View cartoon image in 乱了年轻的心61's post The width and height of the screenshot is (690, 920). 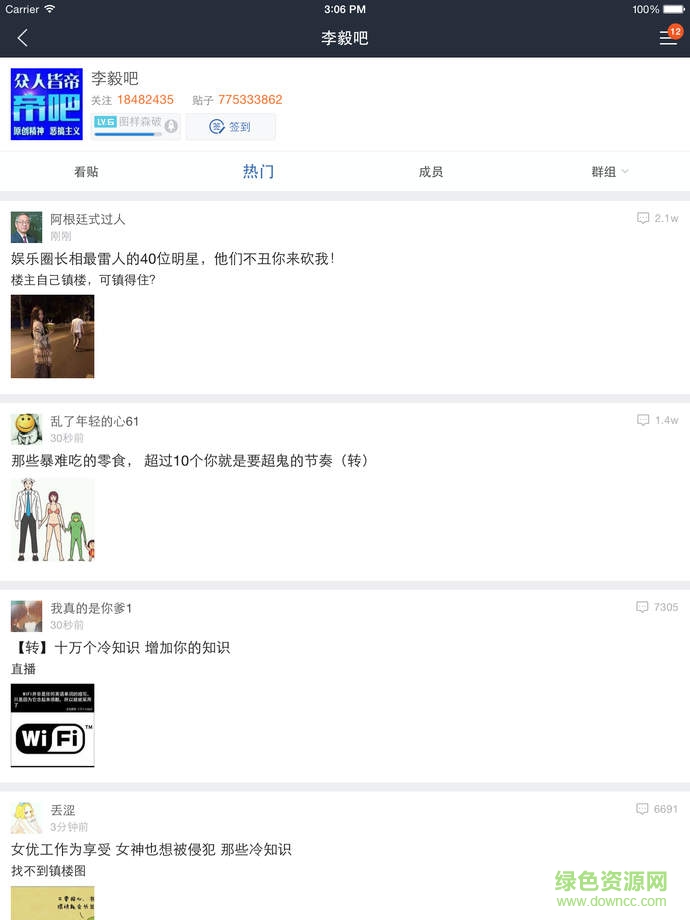pos(52,519)
